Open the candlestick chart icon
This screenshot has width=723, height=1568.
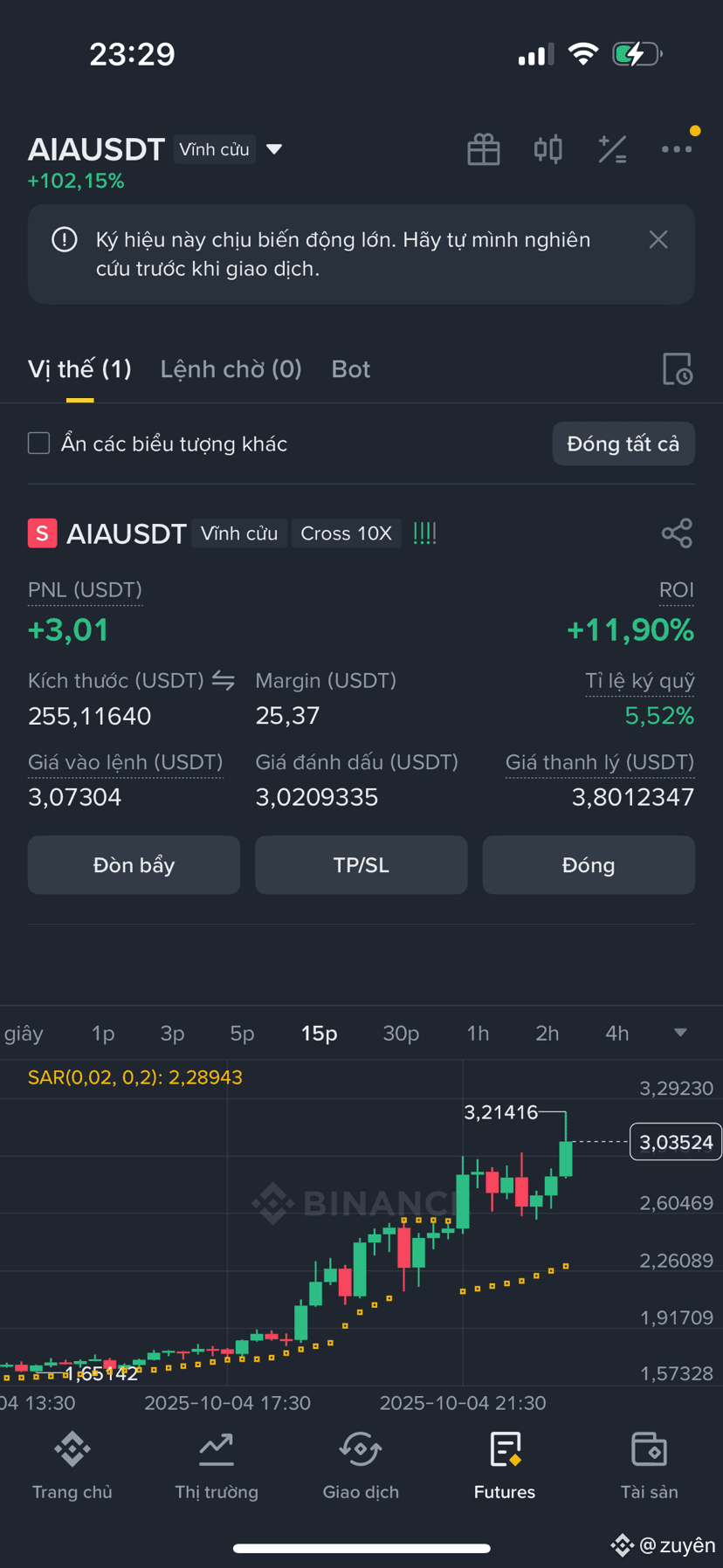point(547,149)
